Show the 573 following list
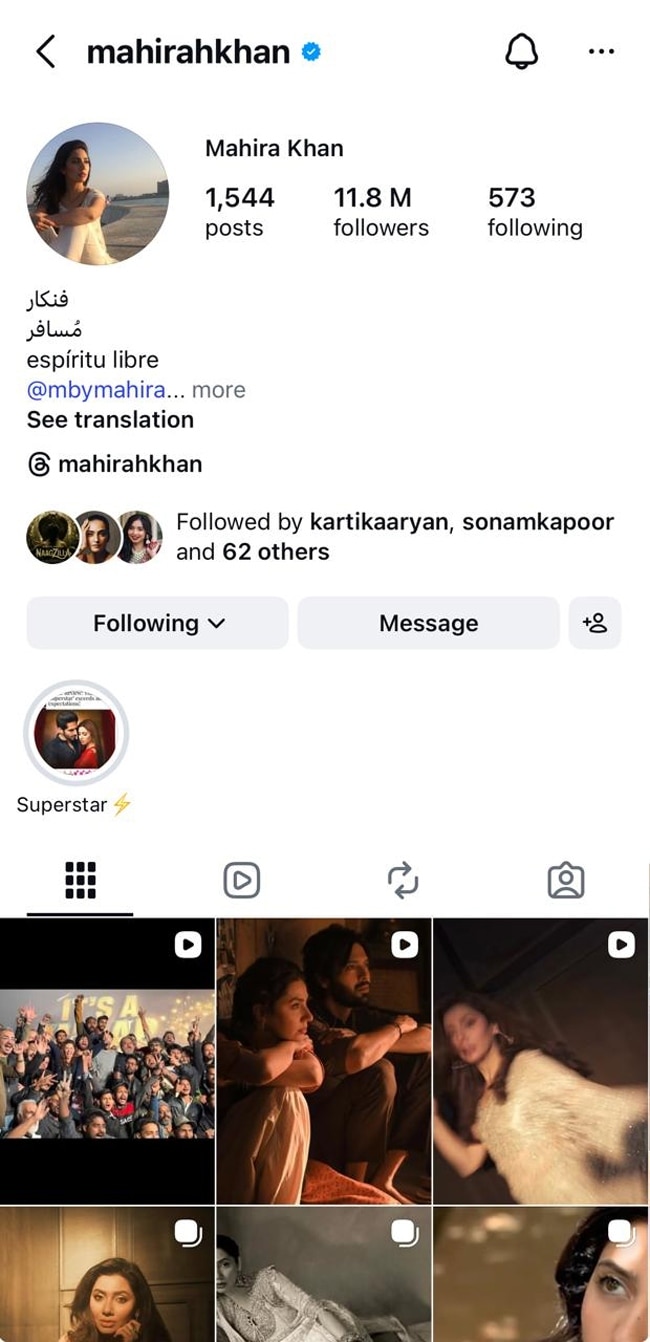The image size is (650, 1342). tap(534, 212)
